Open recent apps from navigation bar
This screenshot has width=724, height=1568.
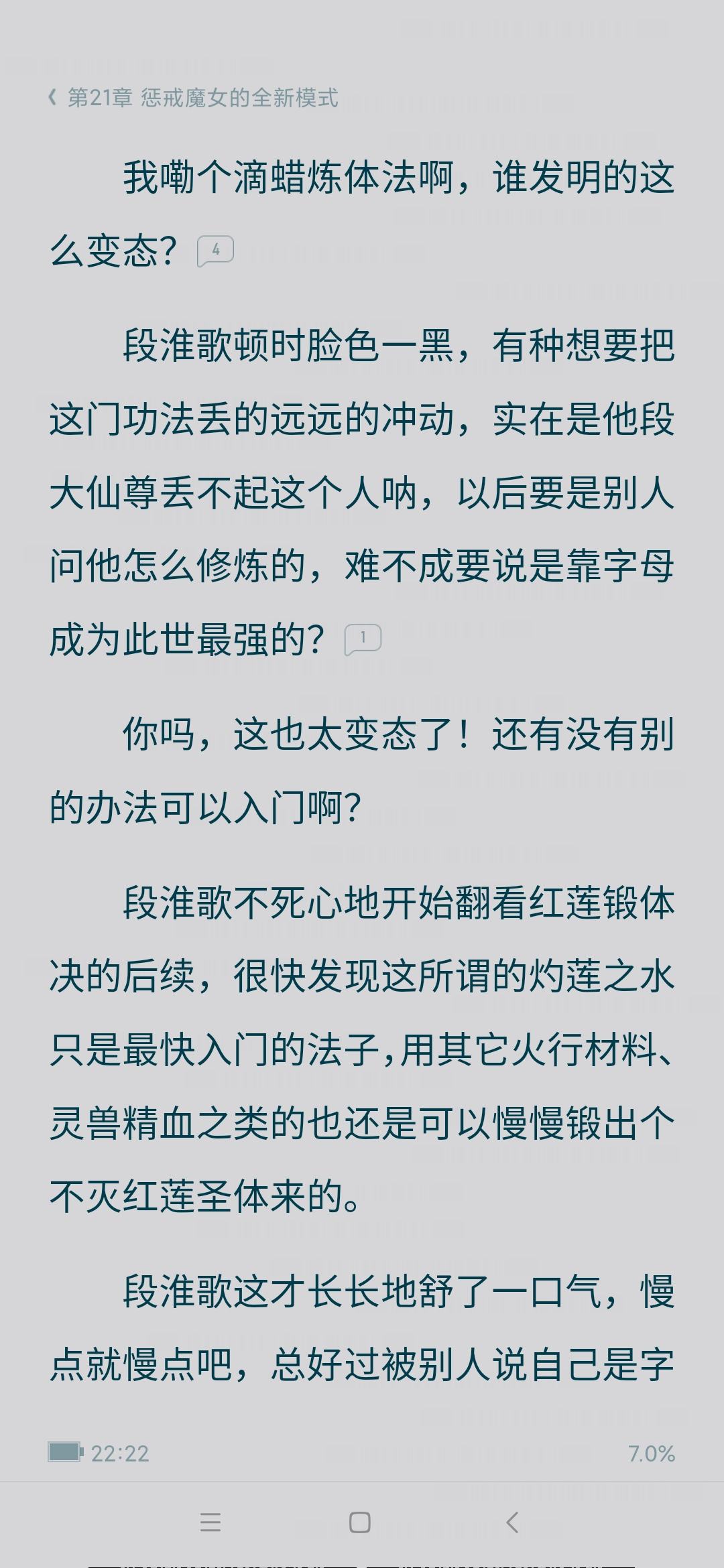pos(210,1522)
